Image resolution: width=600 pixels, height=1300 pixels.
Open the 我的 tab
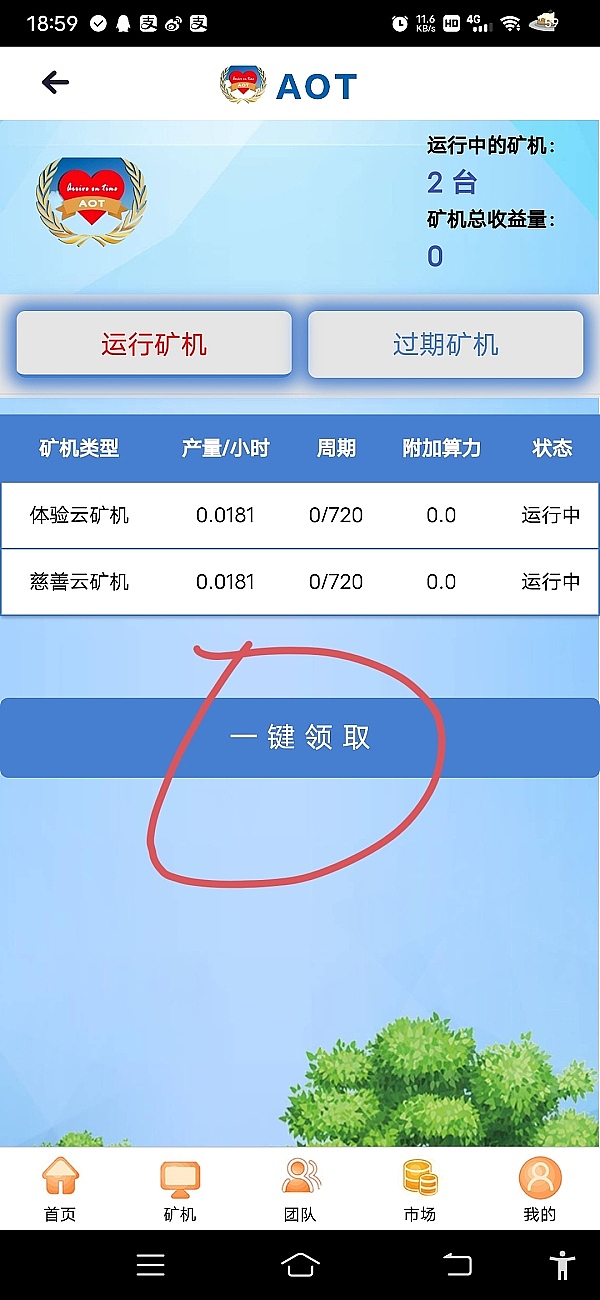coord(540,1190)
